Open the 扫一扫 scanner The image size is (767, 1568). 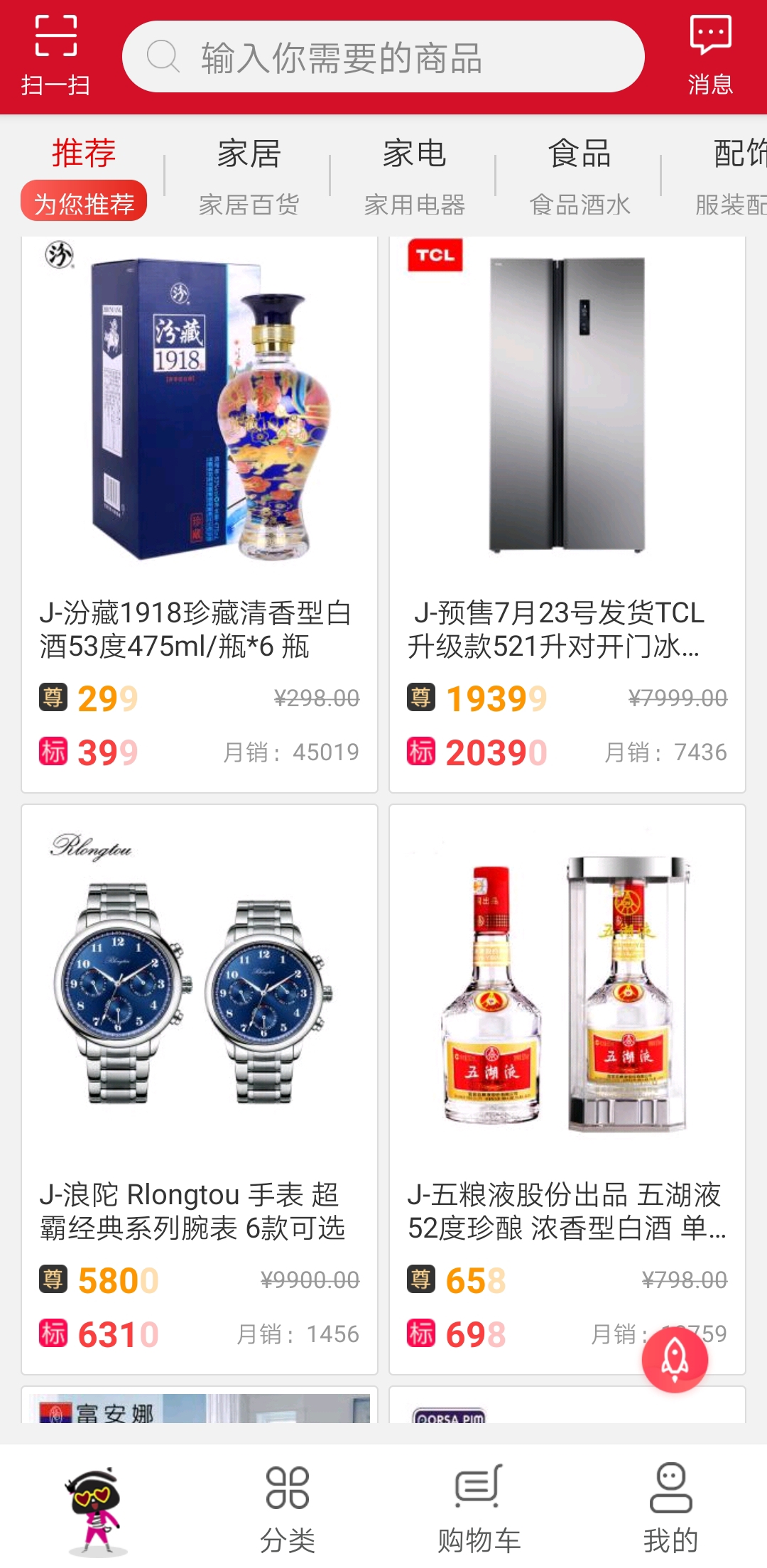pos(55,56)
